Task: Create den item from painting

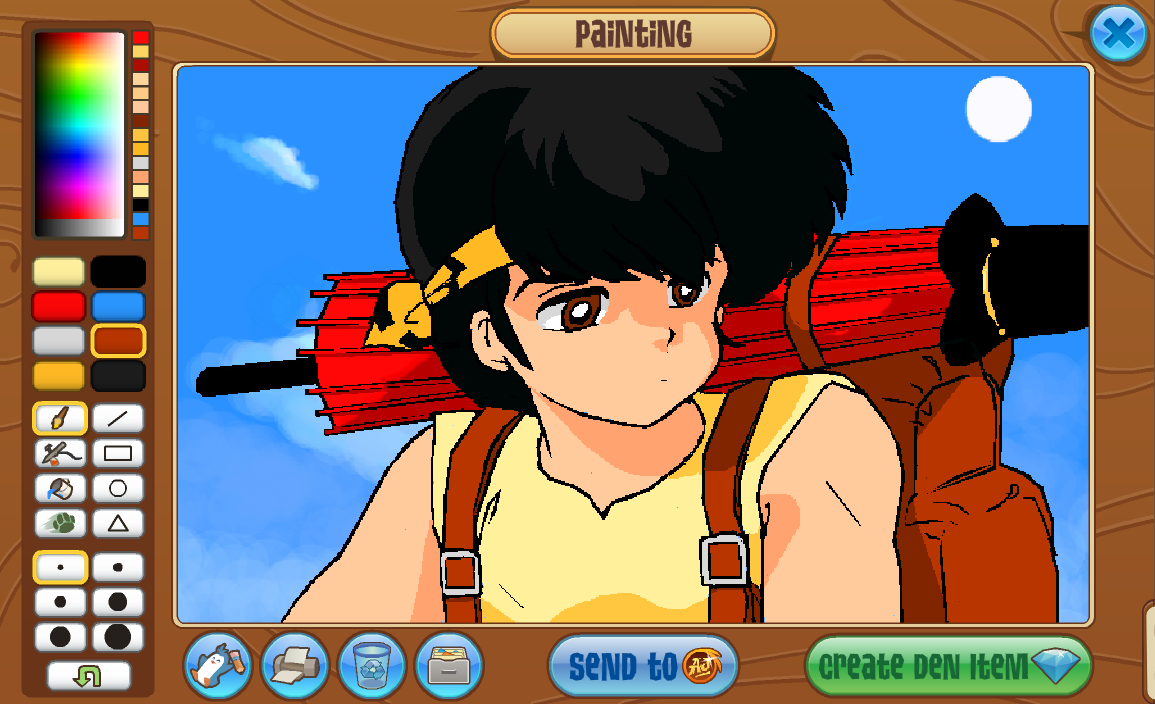Action: click(x=946, y=666)
